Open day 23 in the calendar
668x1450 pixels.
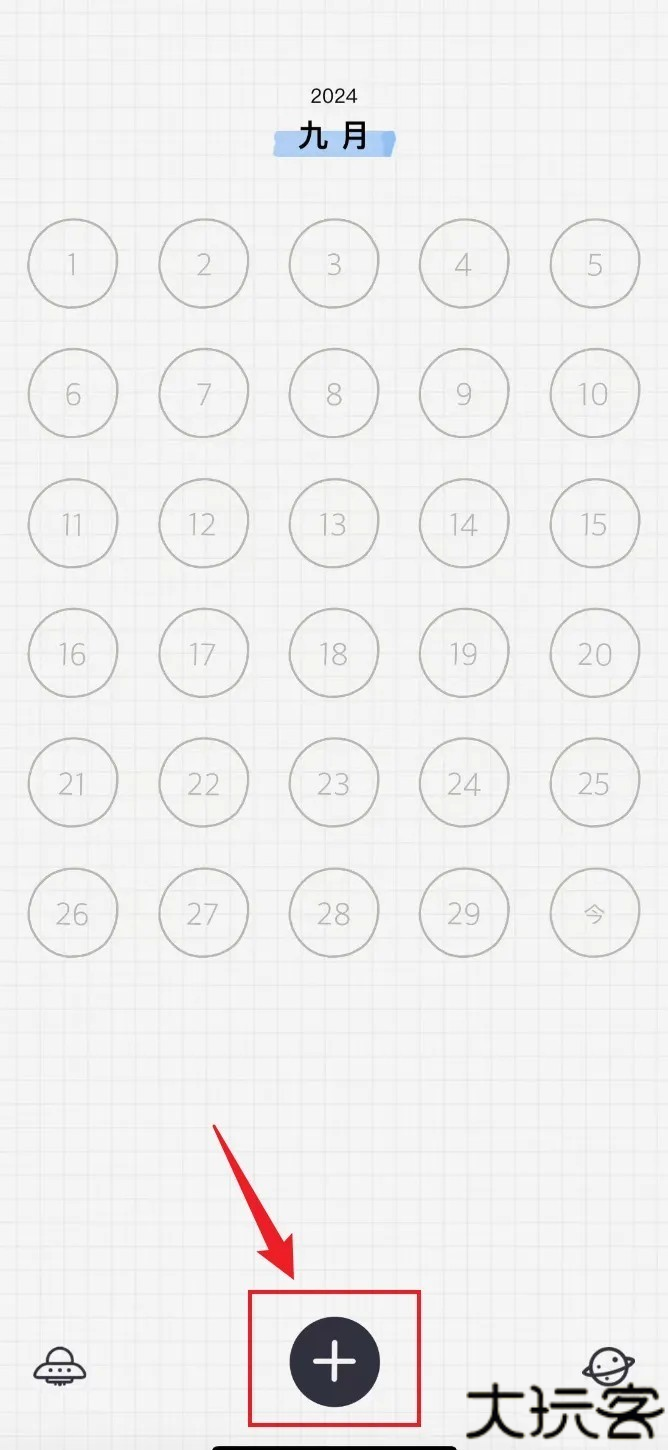[x=334, y=784]
